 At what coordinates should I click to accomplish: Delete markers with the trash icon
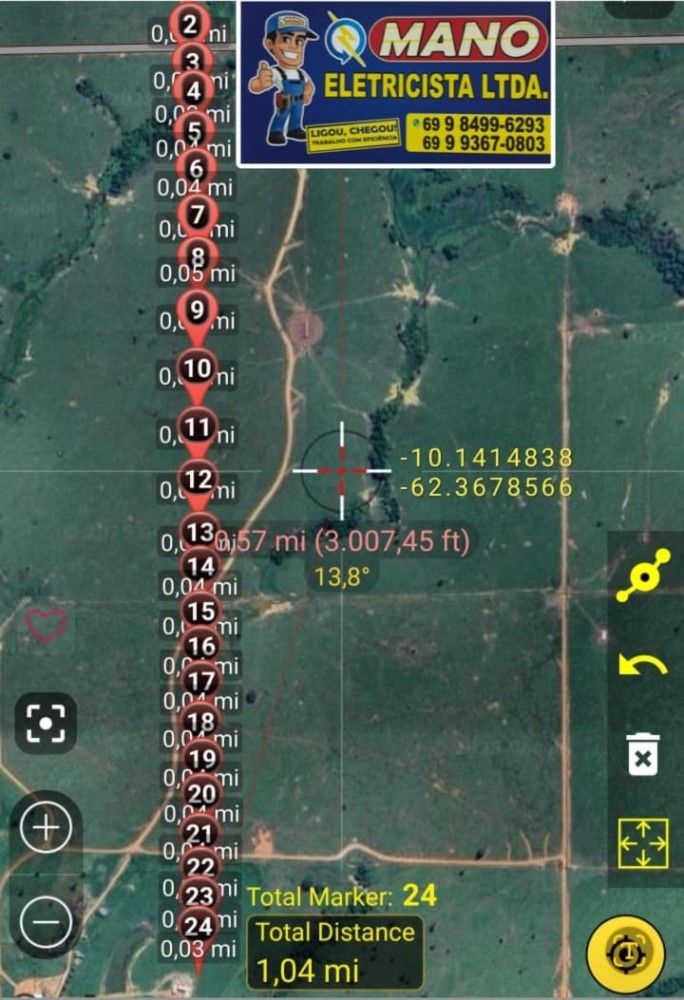click(x=645, y=754)
